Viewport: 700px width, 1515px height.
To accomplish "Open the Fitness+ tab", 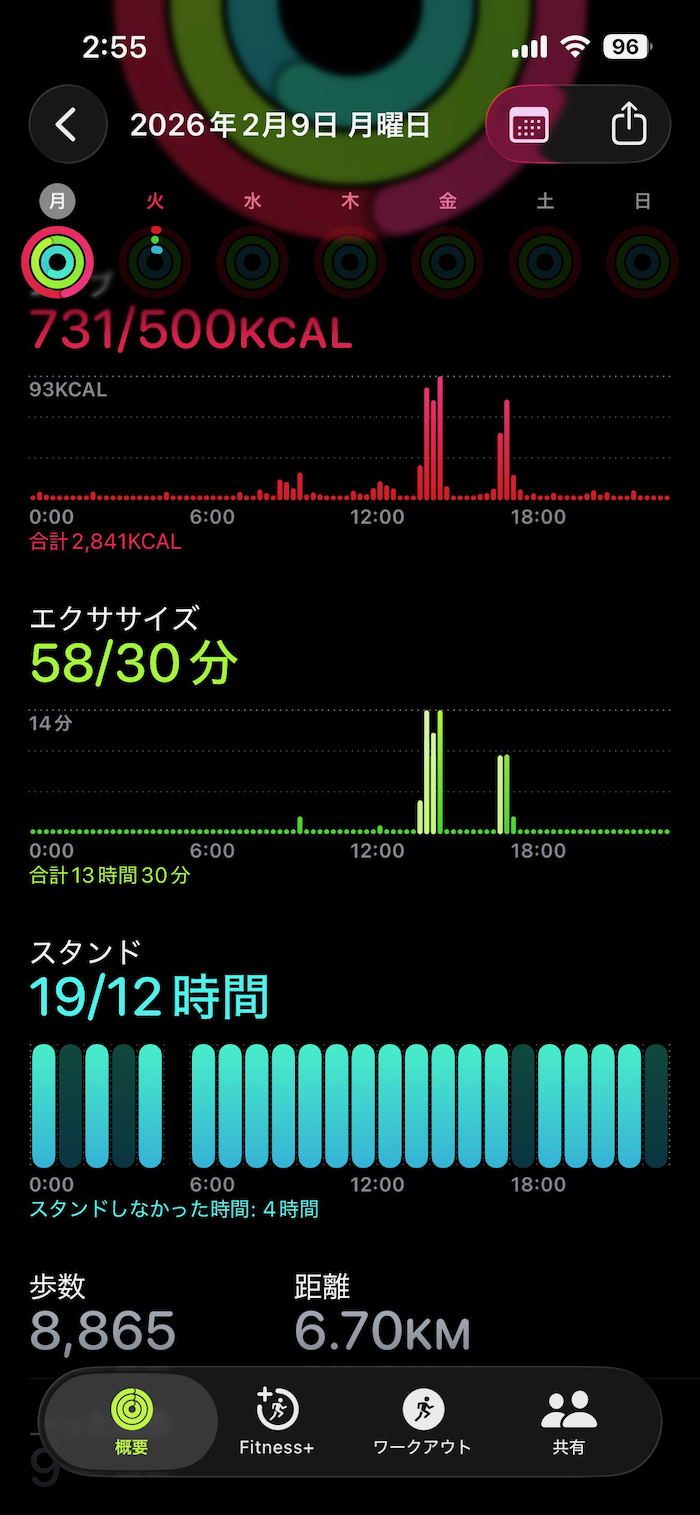I will click(277, 1421).
